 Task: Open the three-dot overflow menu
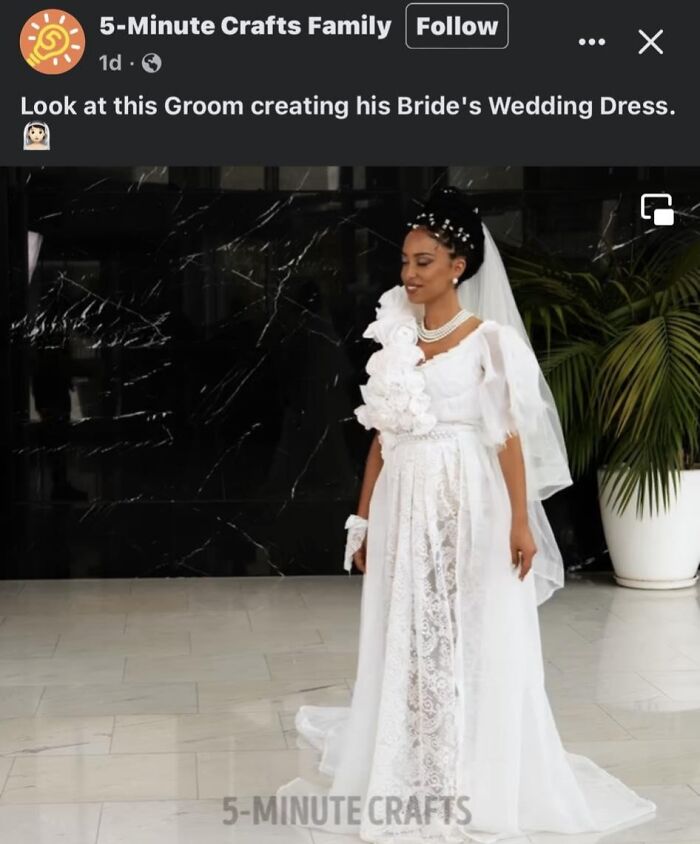(x=592, y=42)
